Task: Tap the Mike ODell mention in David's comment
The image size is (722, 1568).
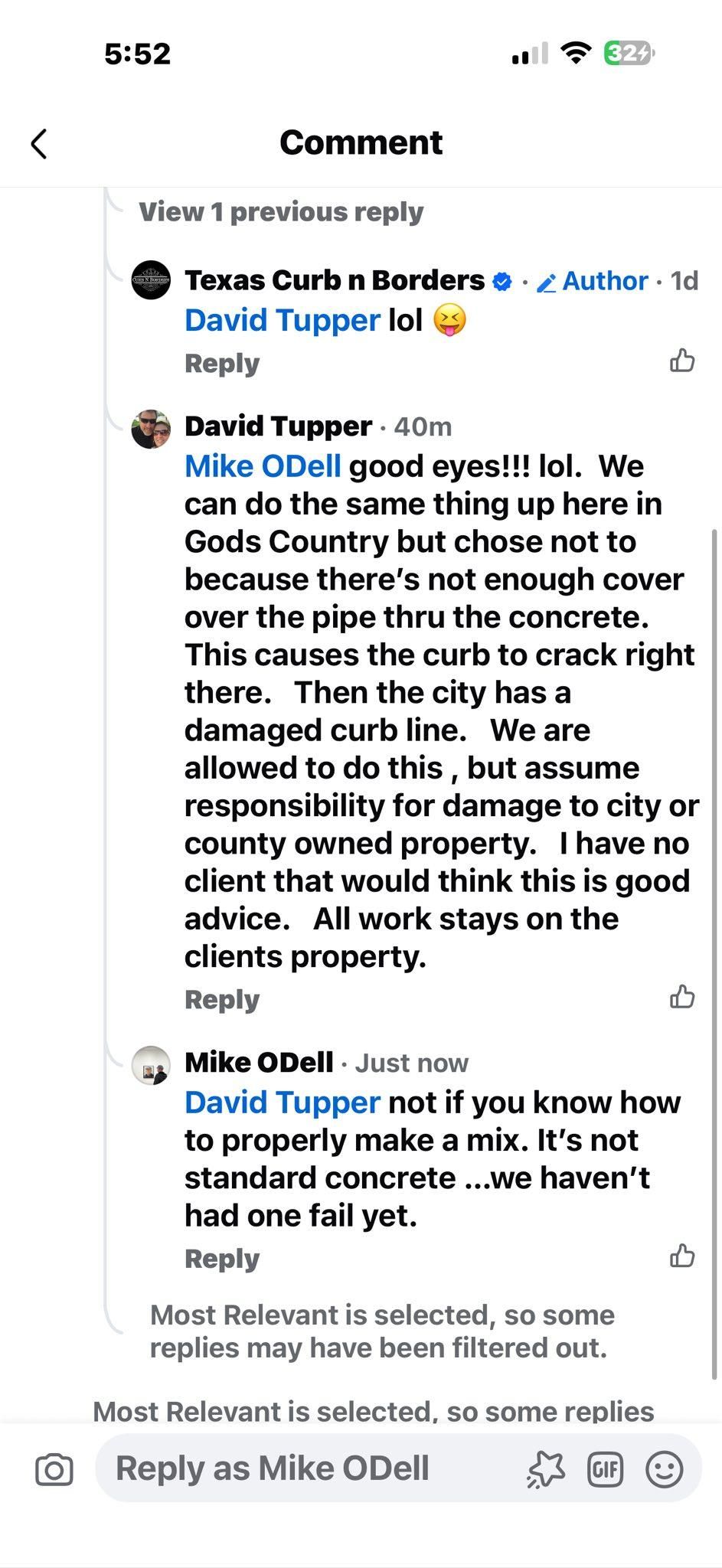Action: (x=263, y=466)
